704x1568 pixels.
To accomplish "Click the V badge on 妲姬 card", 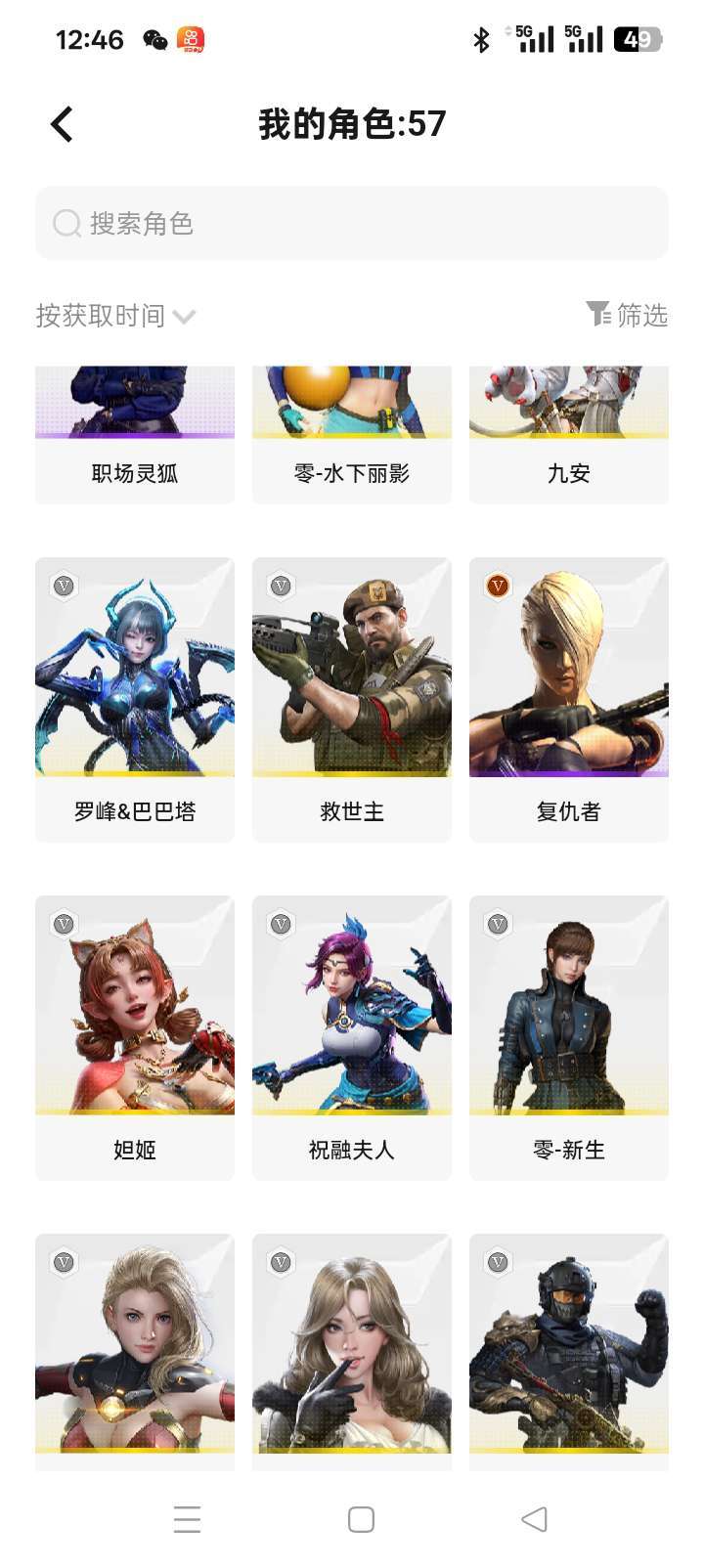I will tap(63, 923).
